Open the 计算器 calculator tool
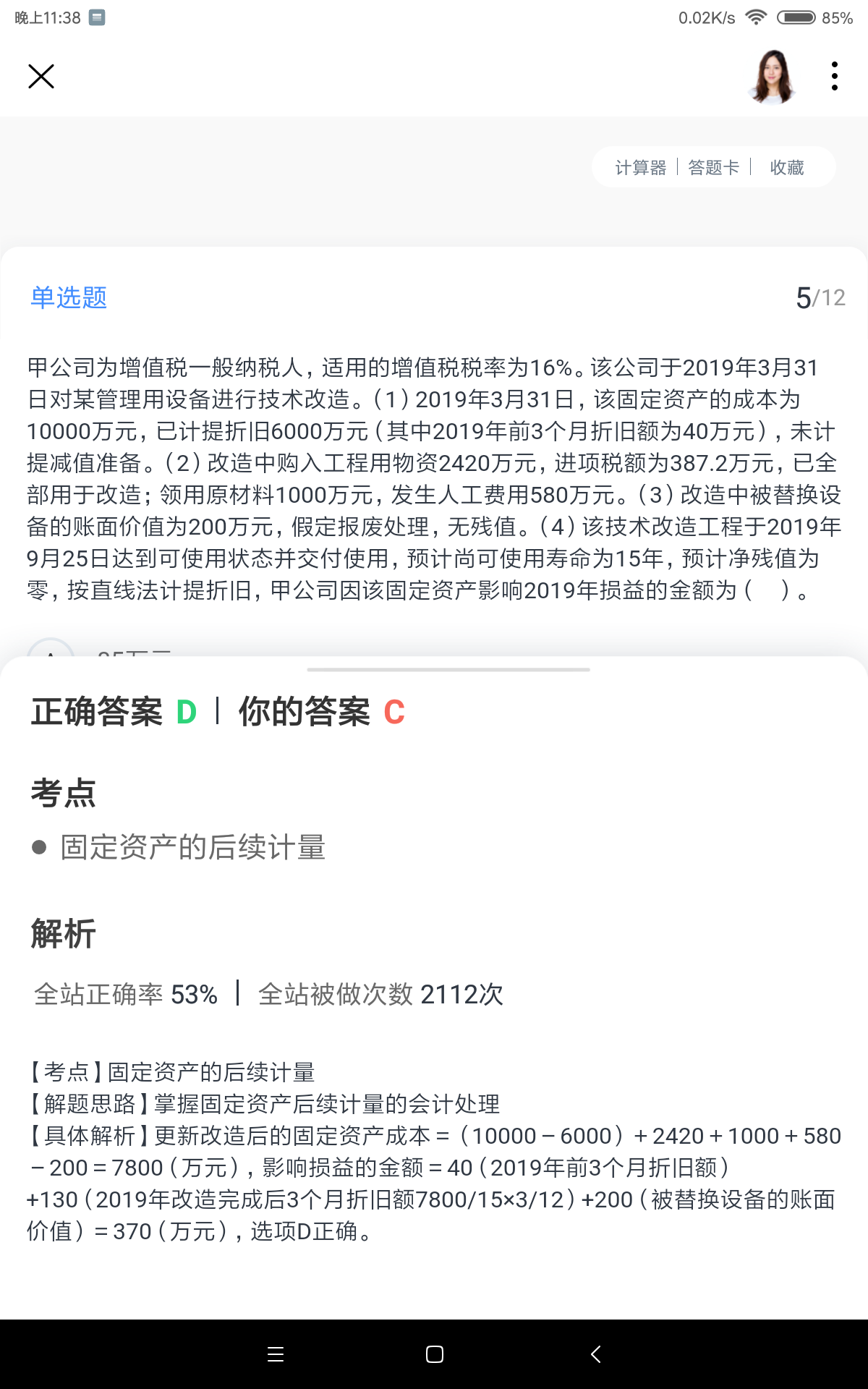 [640, 168]
